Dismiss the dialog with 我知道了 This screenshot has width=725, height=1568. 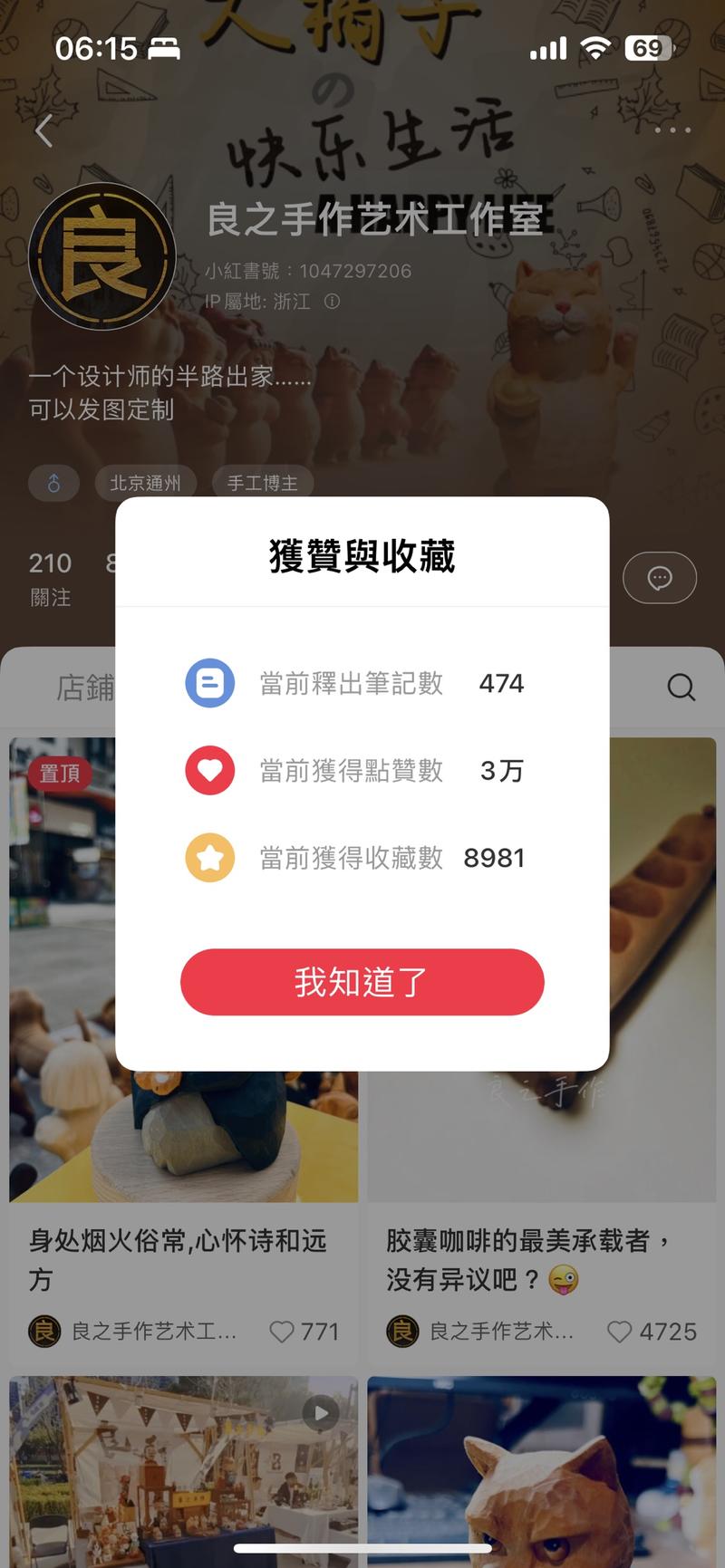(x=362, y=982)
